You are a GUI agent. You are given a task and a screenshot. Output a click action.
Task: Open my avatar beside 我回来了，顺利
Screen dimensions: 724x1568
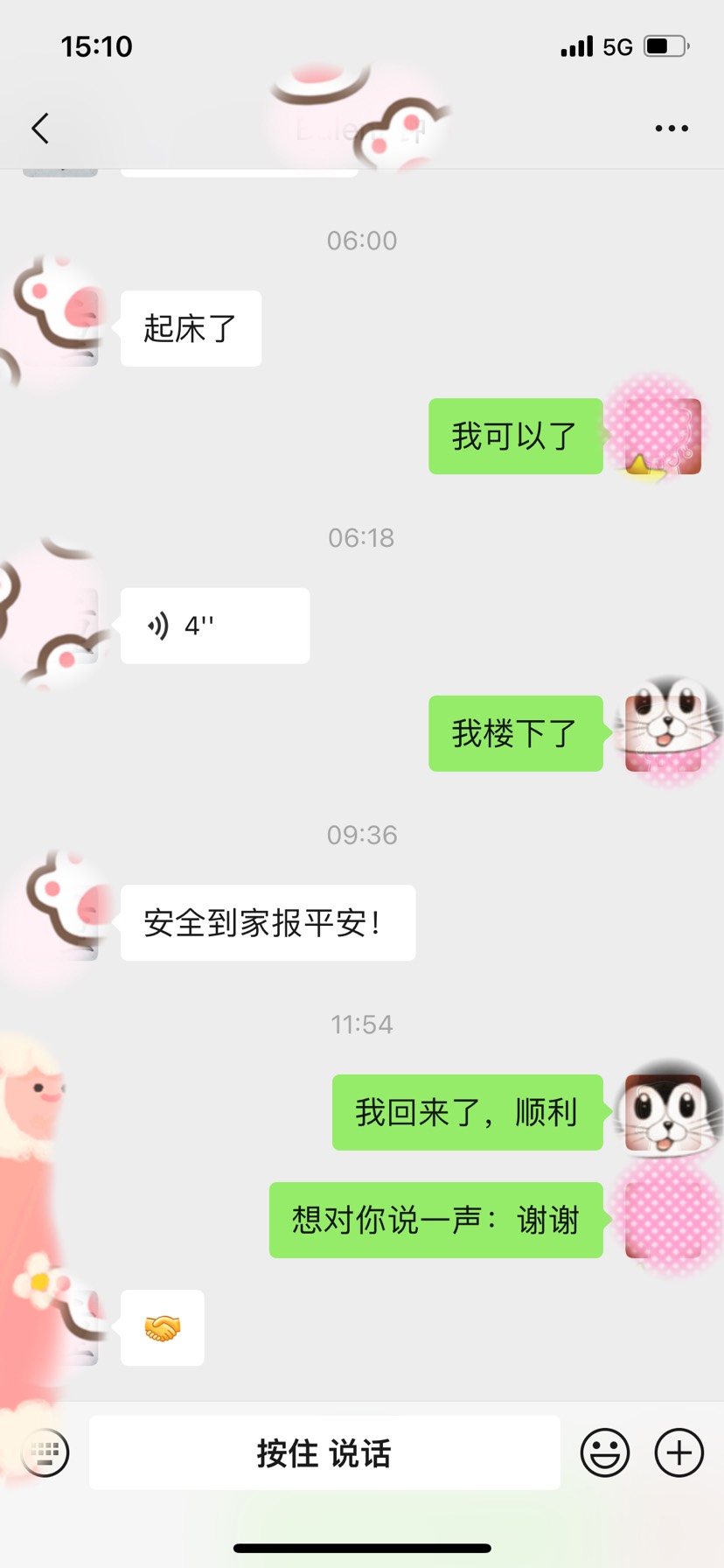[664, 1112]
